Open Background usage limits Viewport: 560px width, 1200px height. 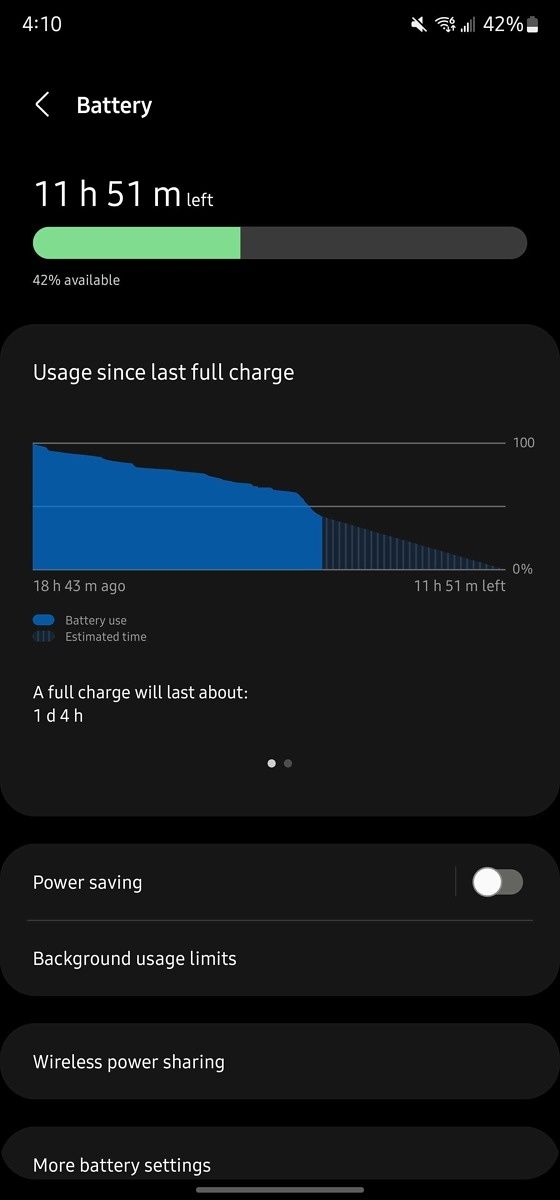pos(280,958)
